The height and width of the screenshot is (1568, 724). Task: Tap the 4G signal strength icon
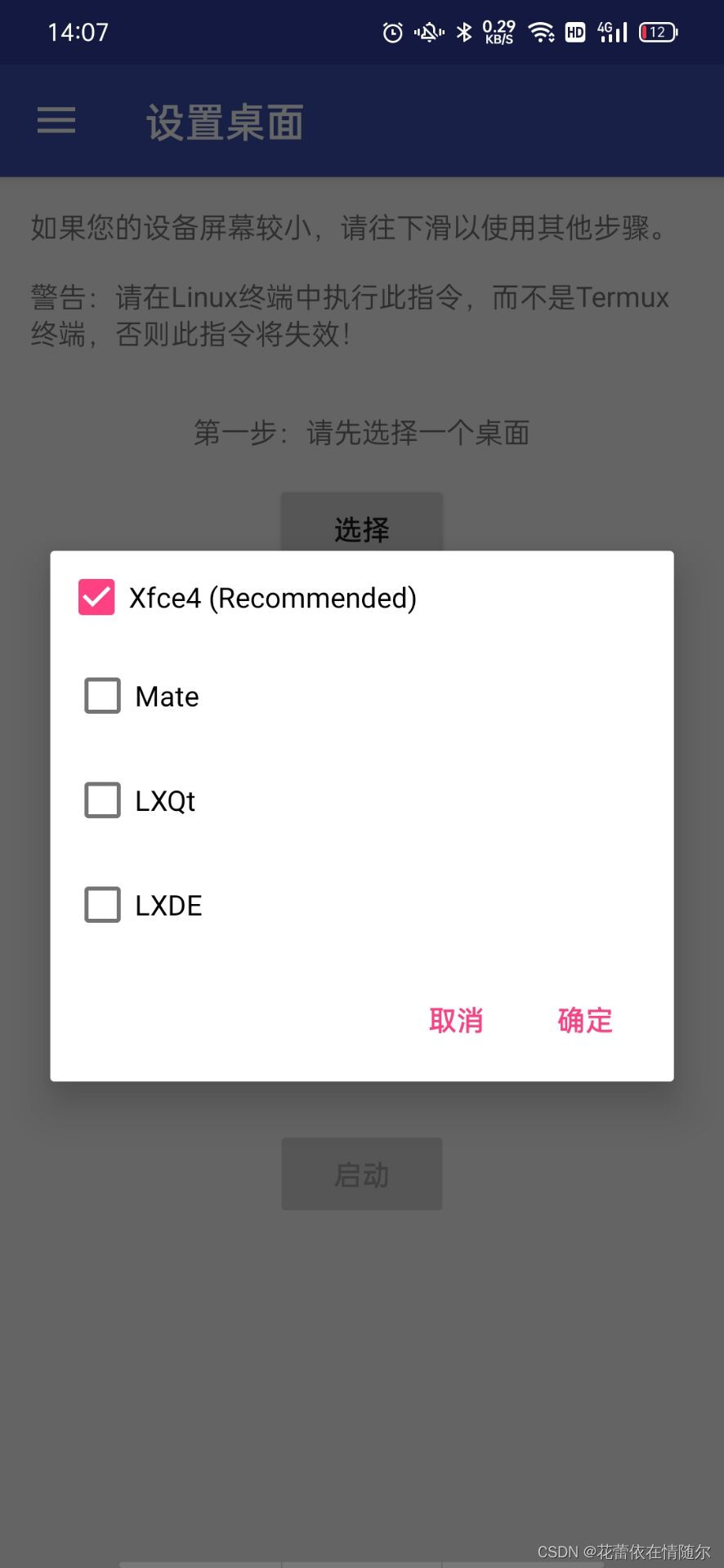click(x=610, y=32)
